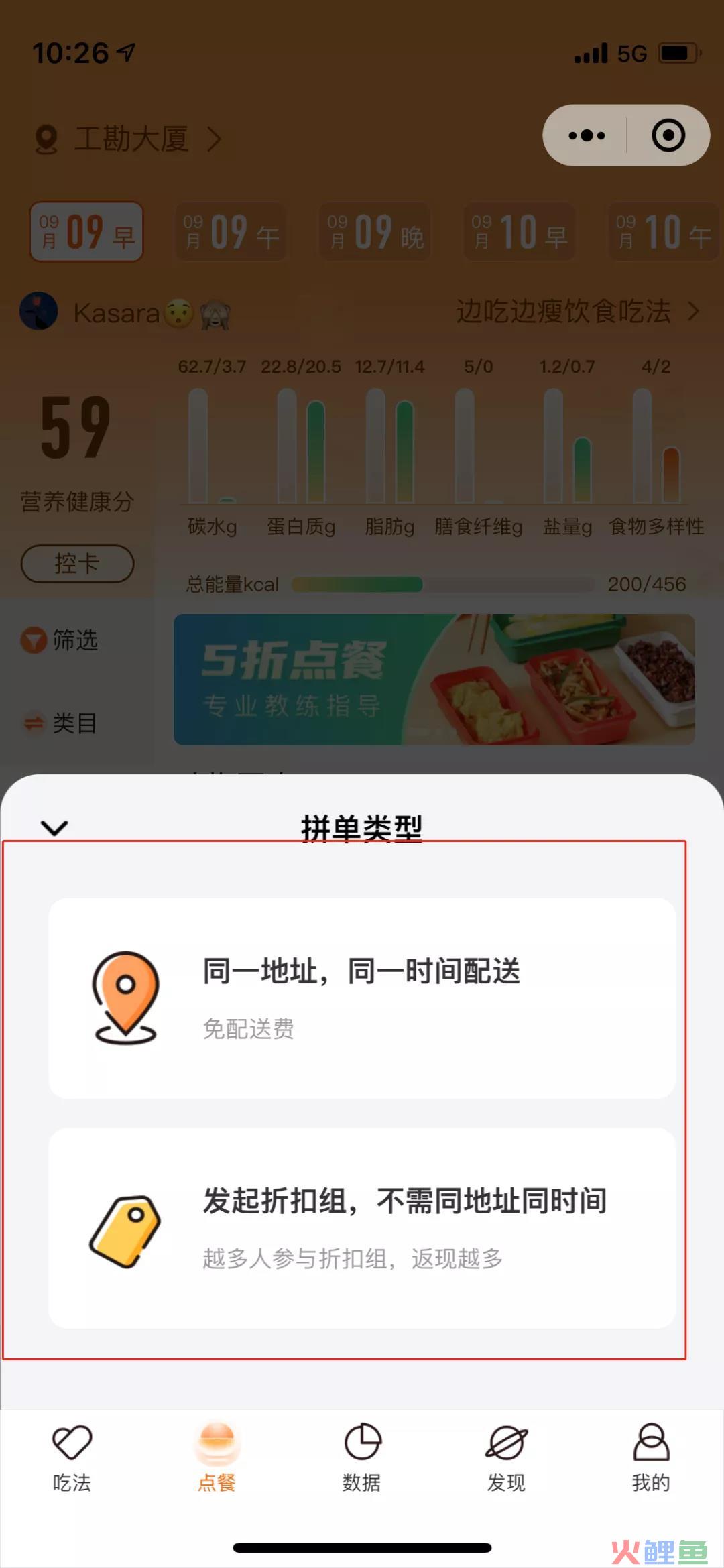
Task: Collapse the 拼单类型 sheet with down chevron
Action: (54, 828)
